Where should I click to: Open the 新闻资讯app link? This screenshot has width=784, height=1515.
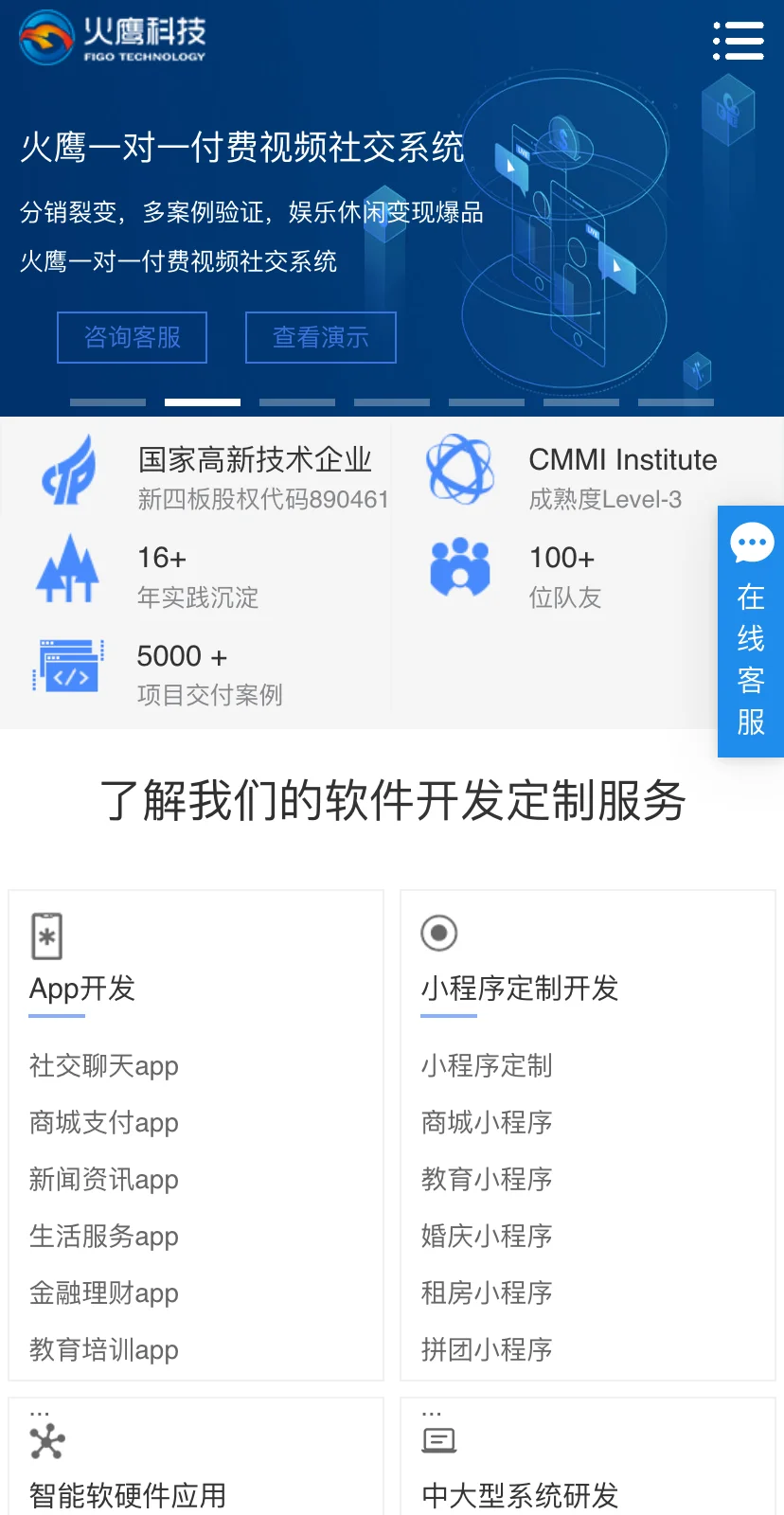(104, 1180)
